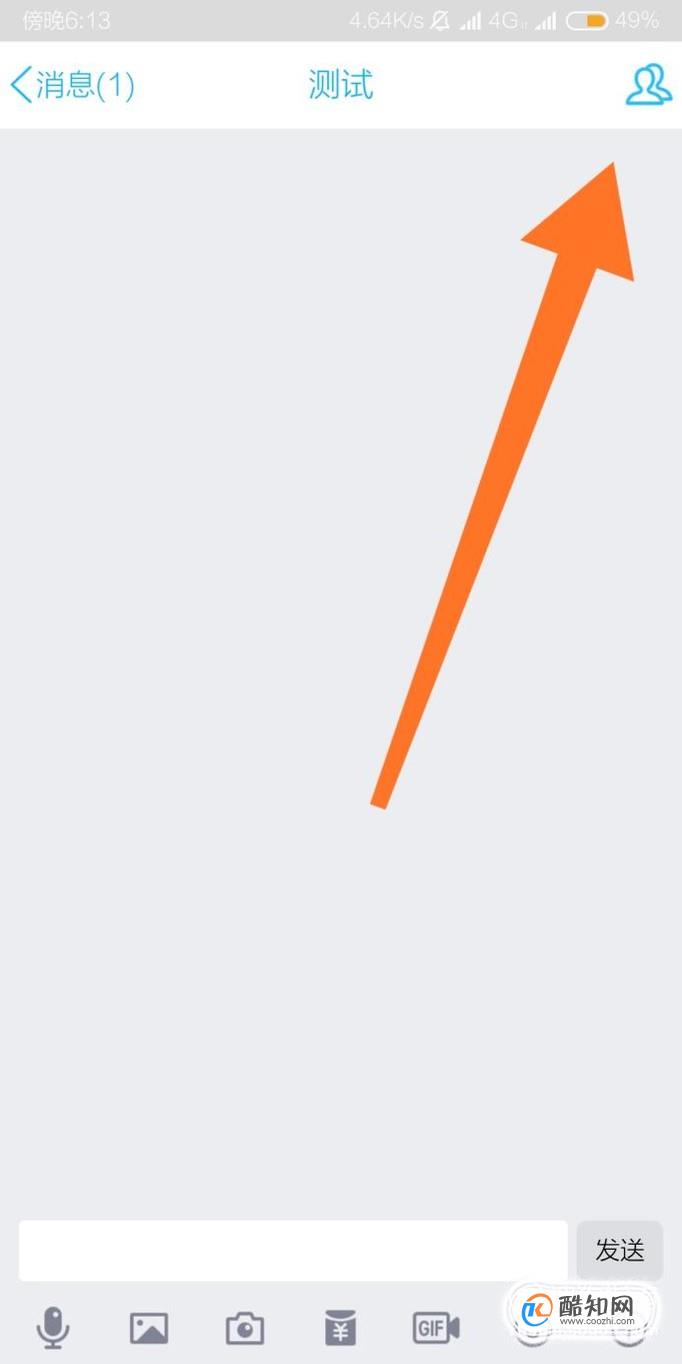The height and width of the screenshot is (1364, 682).
Task: Open the red packet icon
Action: [x=341, y=1328]
